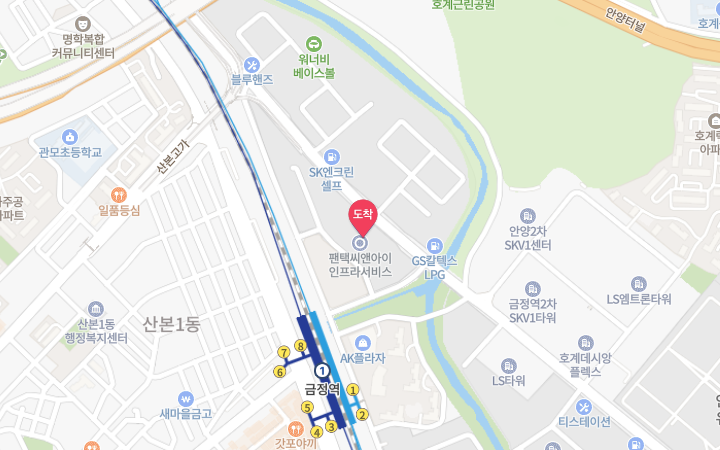
Task: Open the 관모초등학교 school marker
Action: 70,136
